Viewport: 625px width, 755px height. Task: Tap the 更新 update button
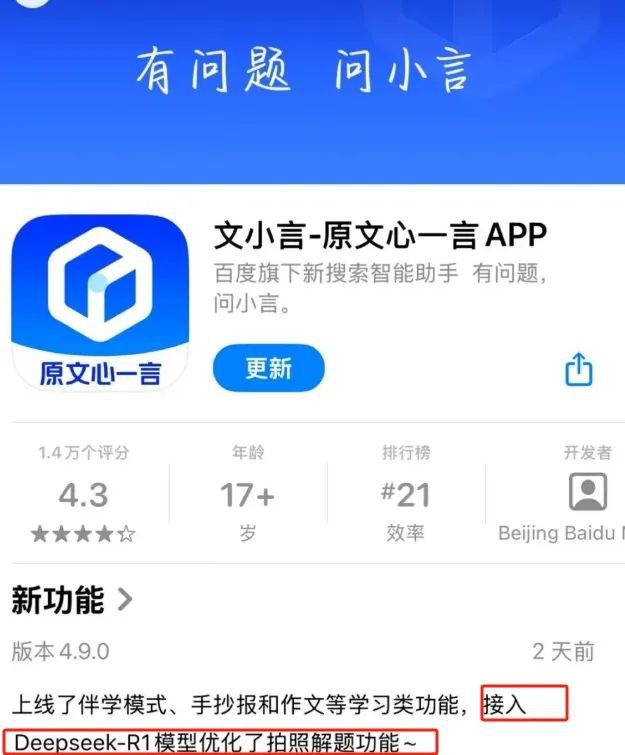point(268,368)
